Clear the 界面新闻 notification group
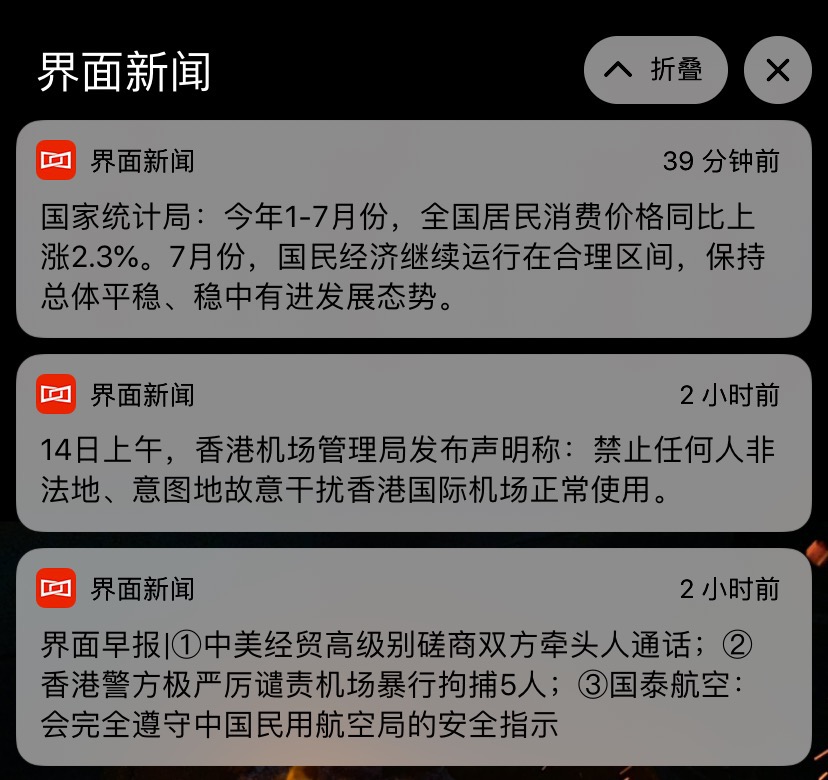The height and width of the screenshot is (780, 828). 777,70
